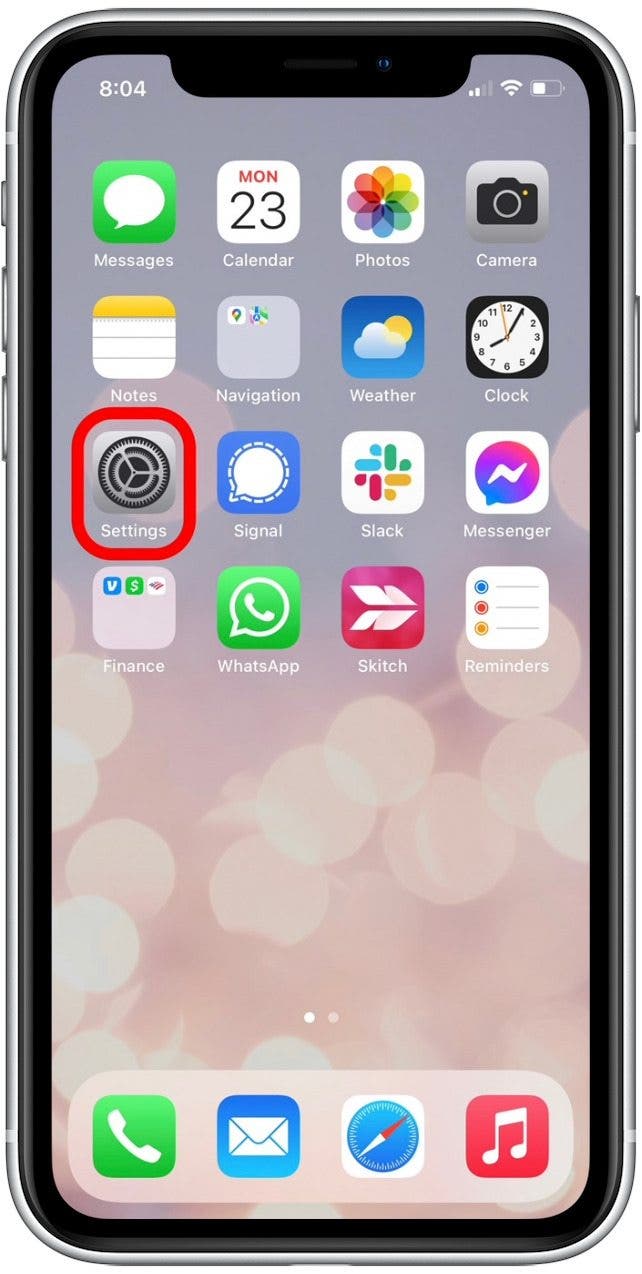Open the Skitch app
The image size is (642, 1274).
point(382,608)
